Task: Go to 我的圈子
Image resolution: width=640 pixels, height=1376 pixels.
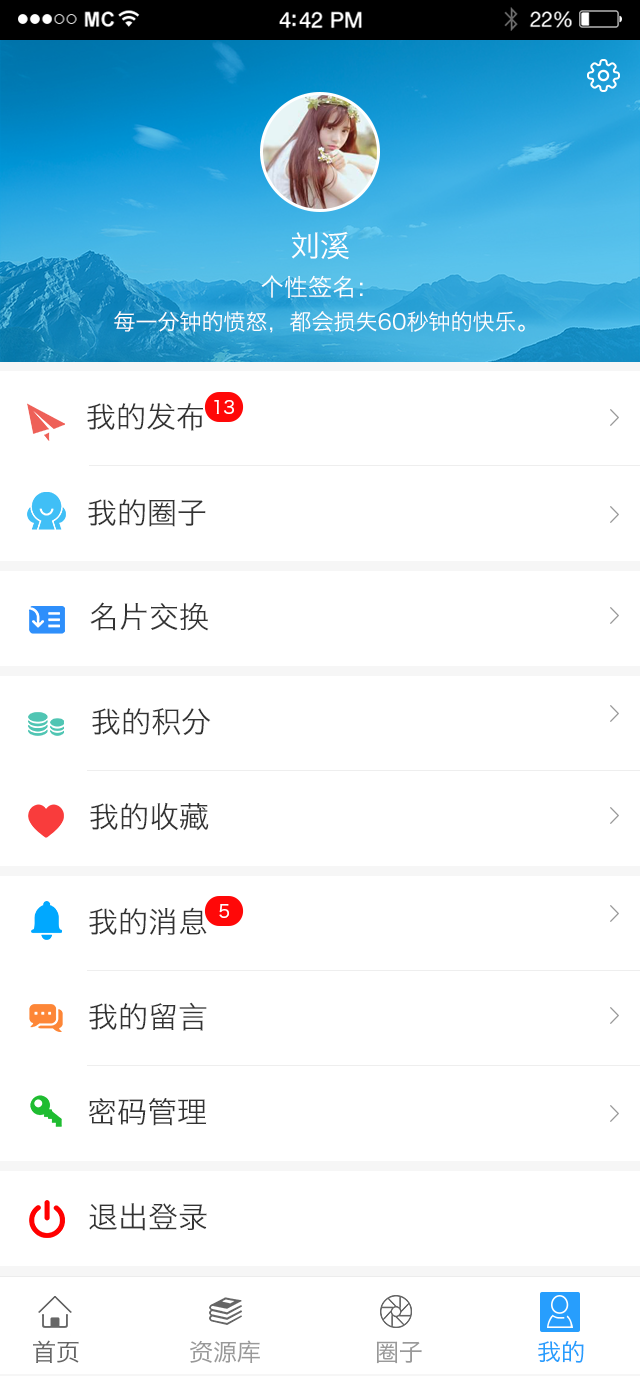Action: click(320, 514)
